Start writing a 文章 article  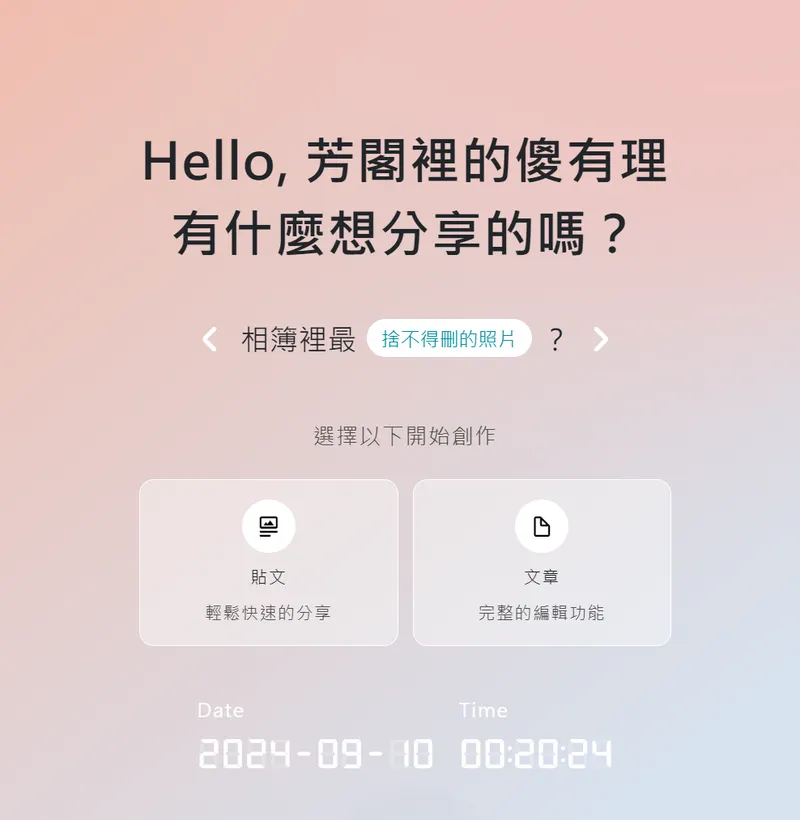pos(541,562)
